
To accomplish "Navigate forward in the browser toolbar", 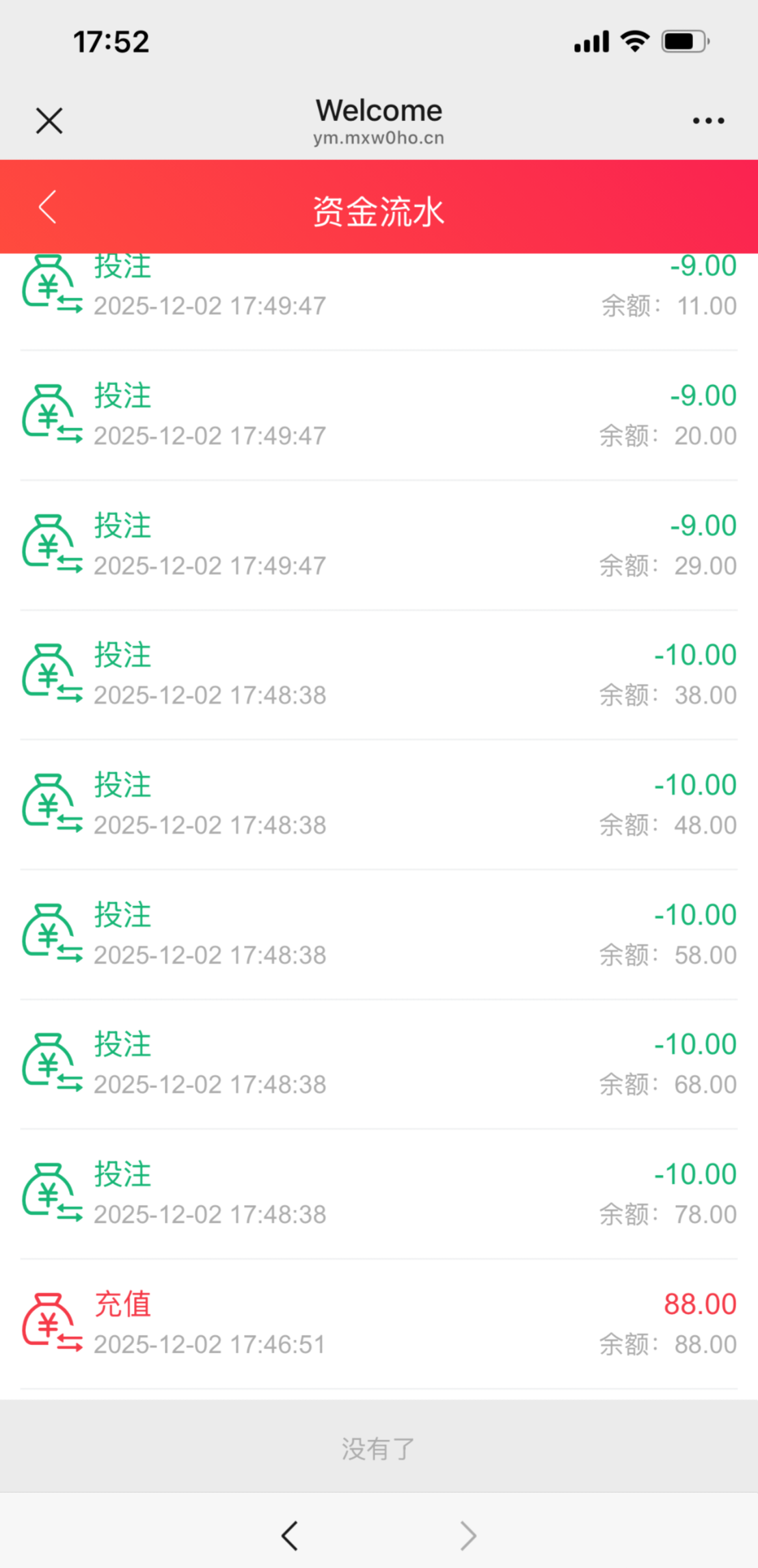I will [x=468, y=1536].
